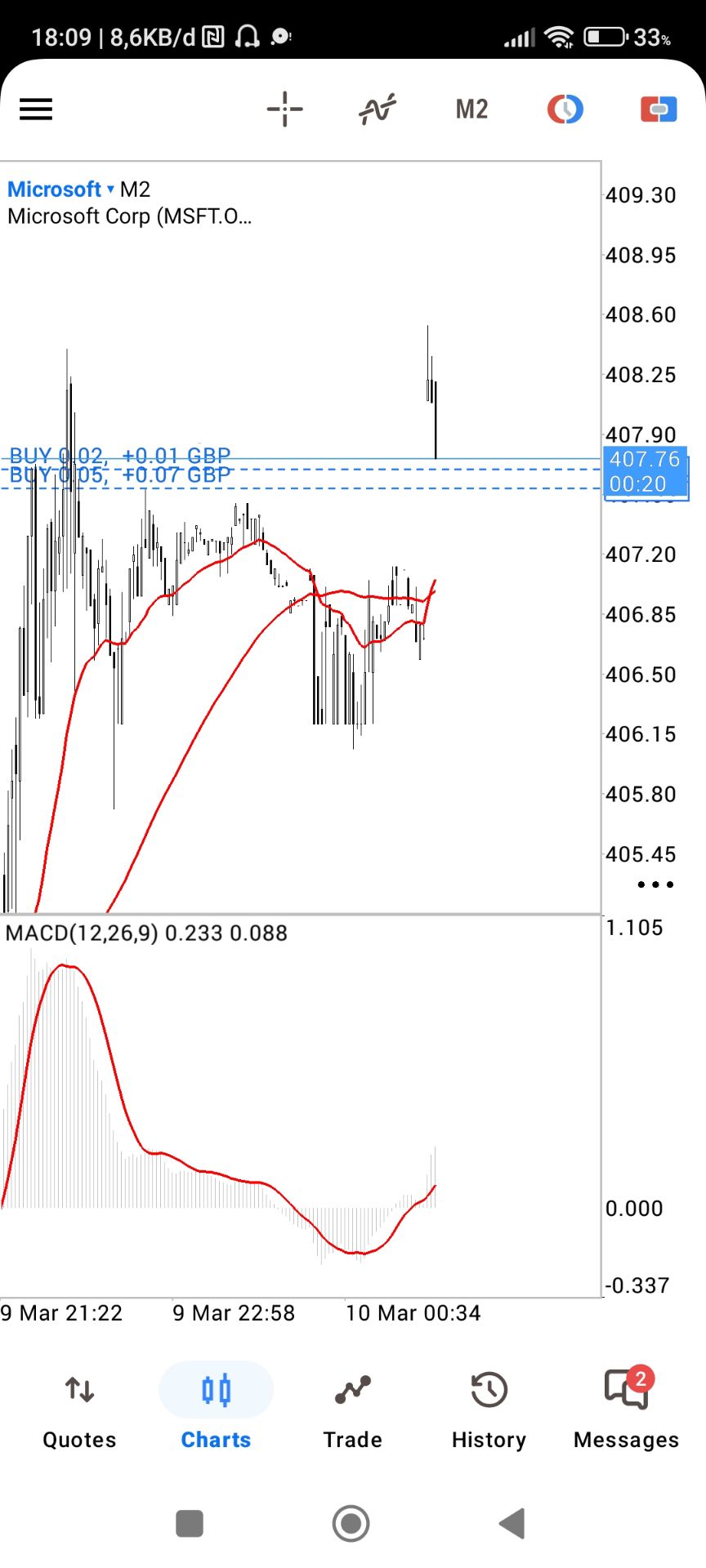Change the M2 timeframe

click(x=471, y=109)
